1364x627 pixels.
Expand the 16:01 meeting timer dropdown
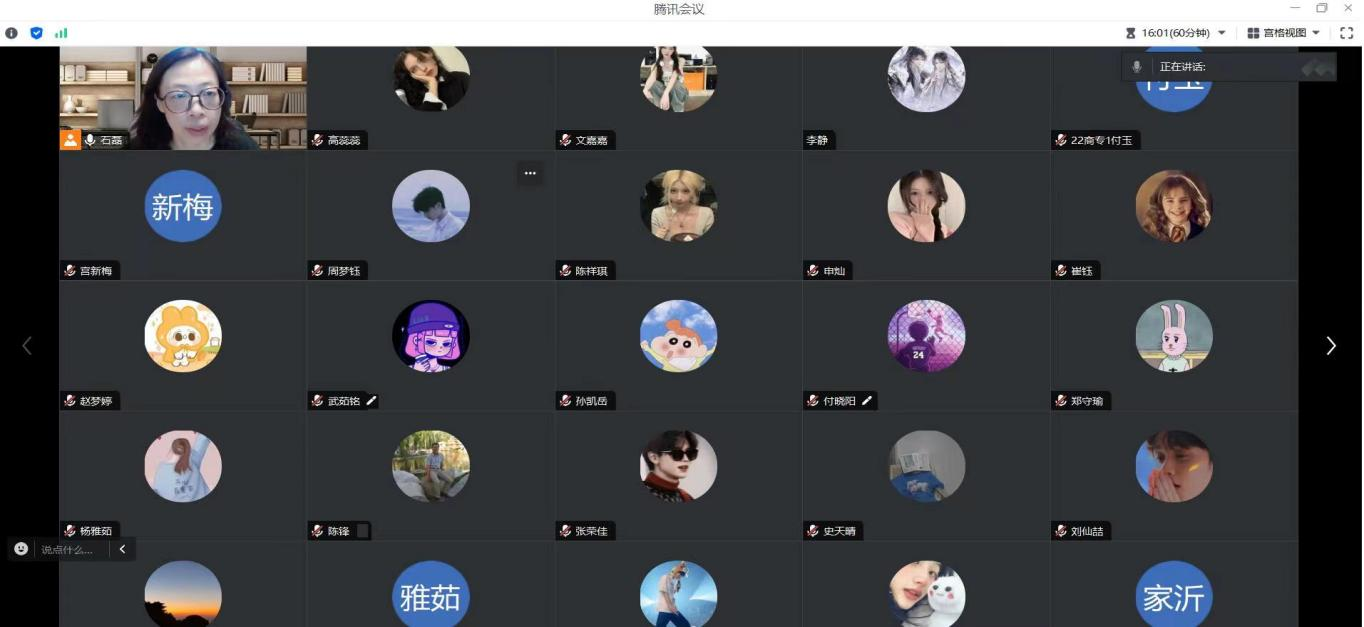click(x=1221, y=33)
